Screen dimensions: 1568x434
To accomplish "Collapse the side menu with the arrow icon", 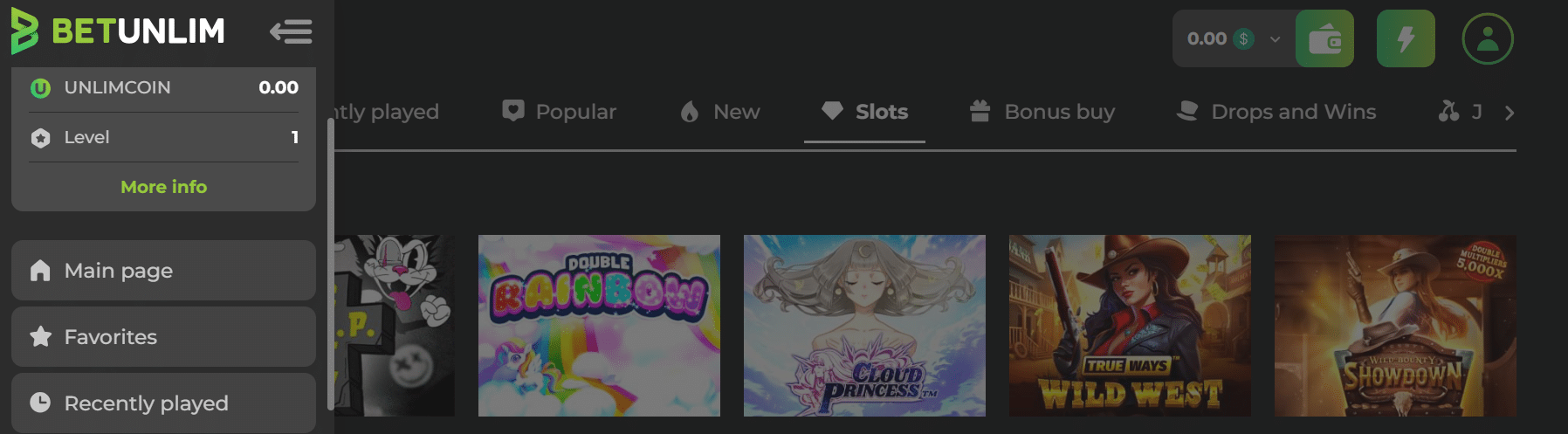I will [291, 32].
